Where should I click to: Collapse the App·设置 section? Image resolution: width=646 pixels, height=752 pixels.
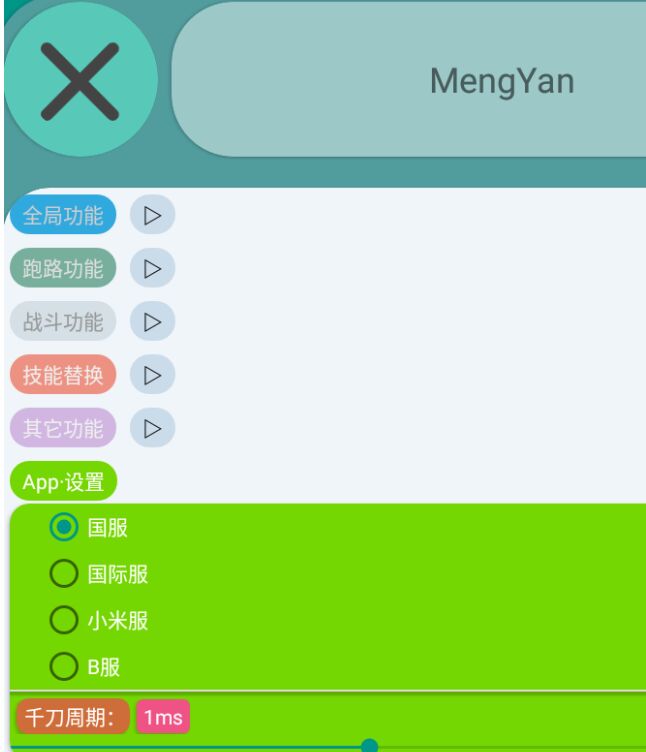[63, 482]
